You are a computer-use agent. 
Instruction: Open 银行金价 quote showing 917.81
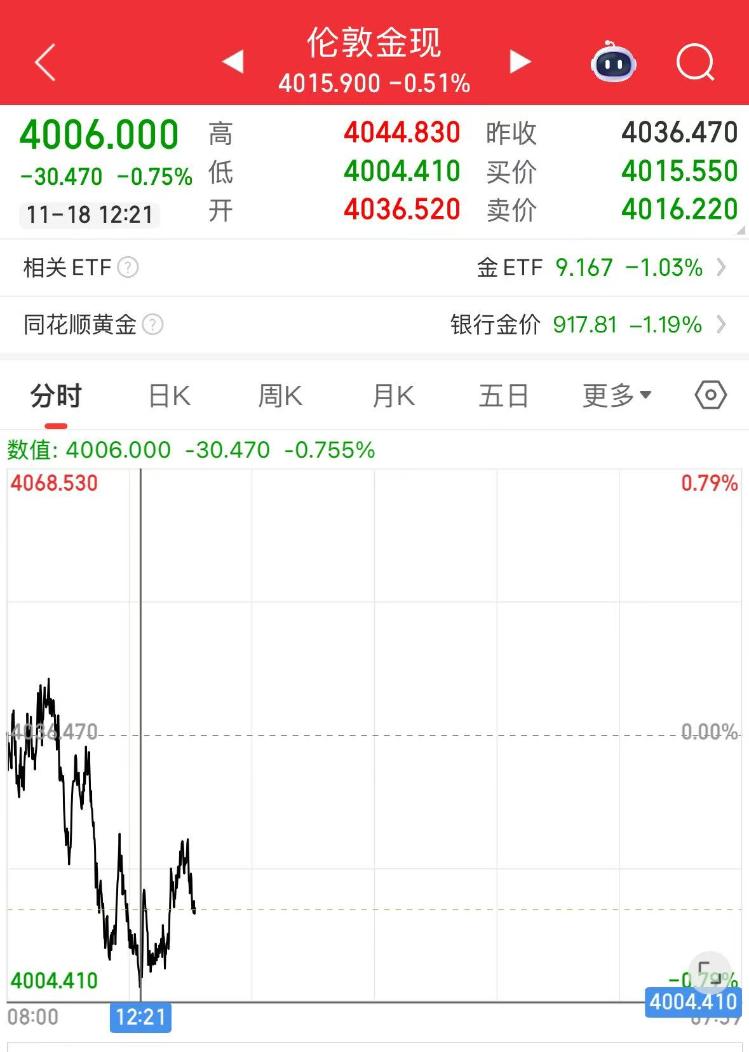point(591,324)
